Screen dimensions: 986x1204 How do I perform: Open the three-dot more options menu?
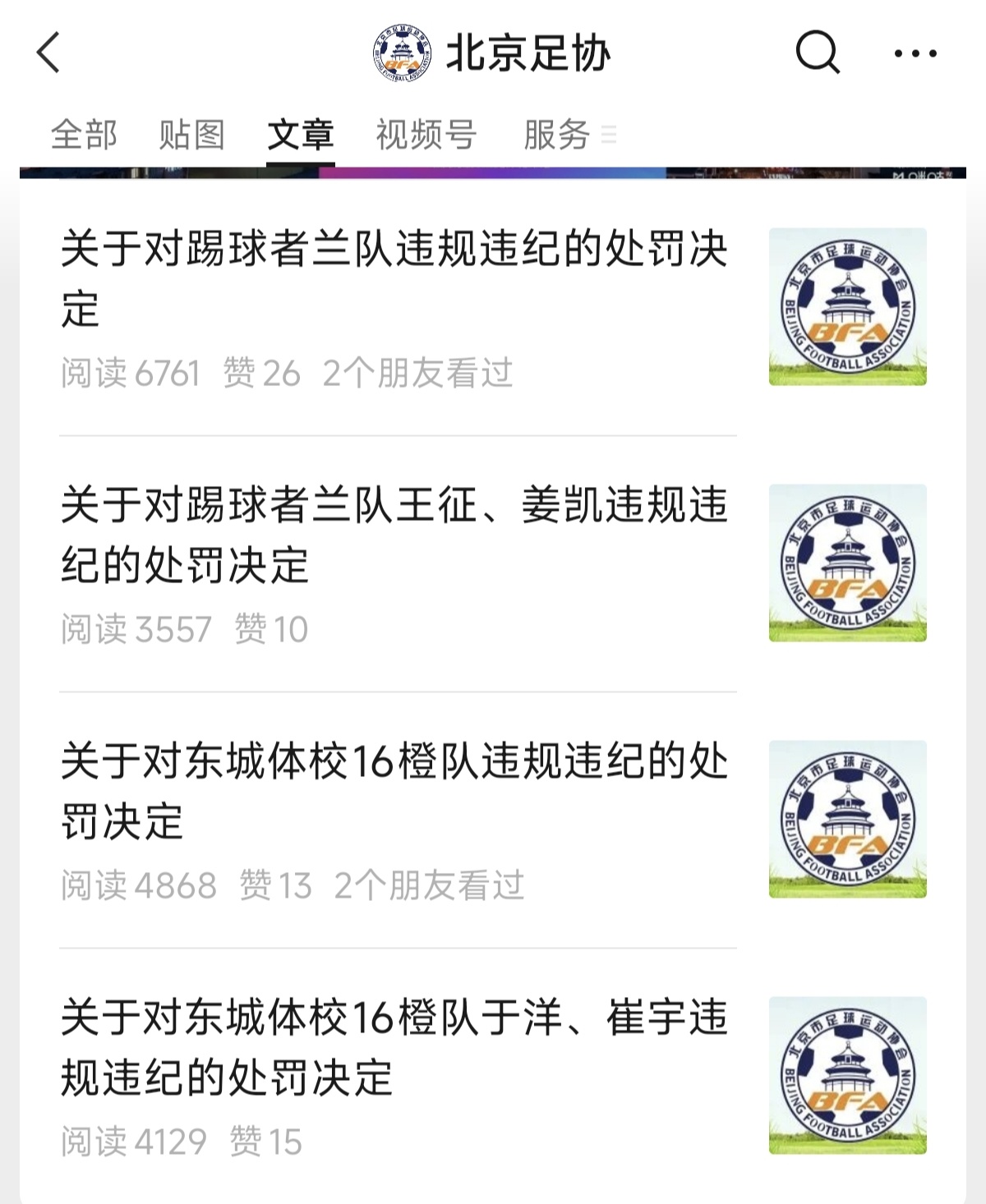click(915, 53)
